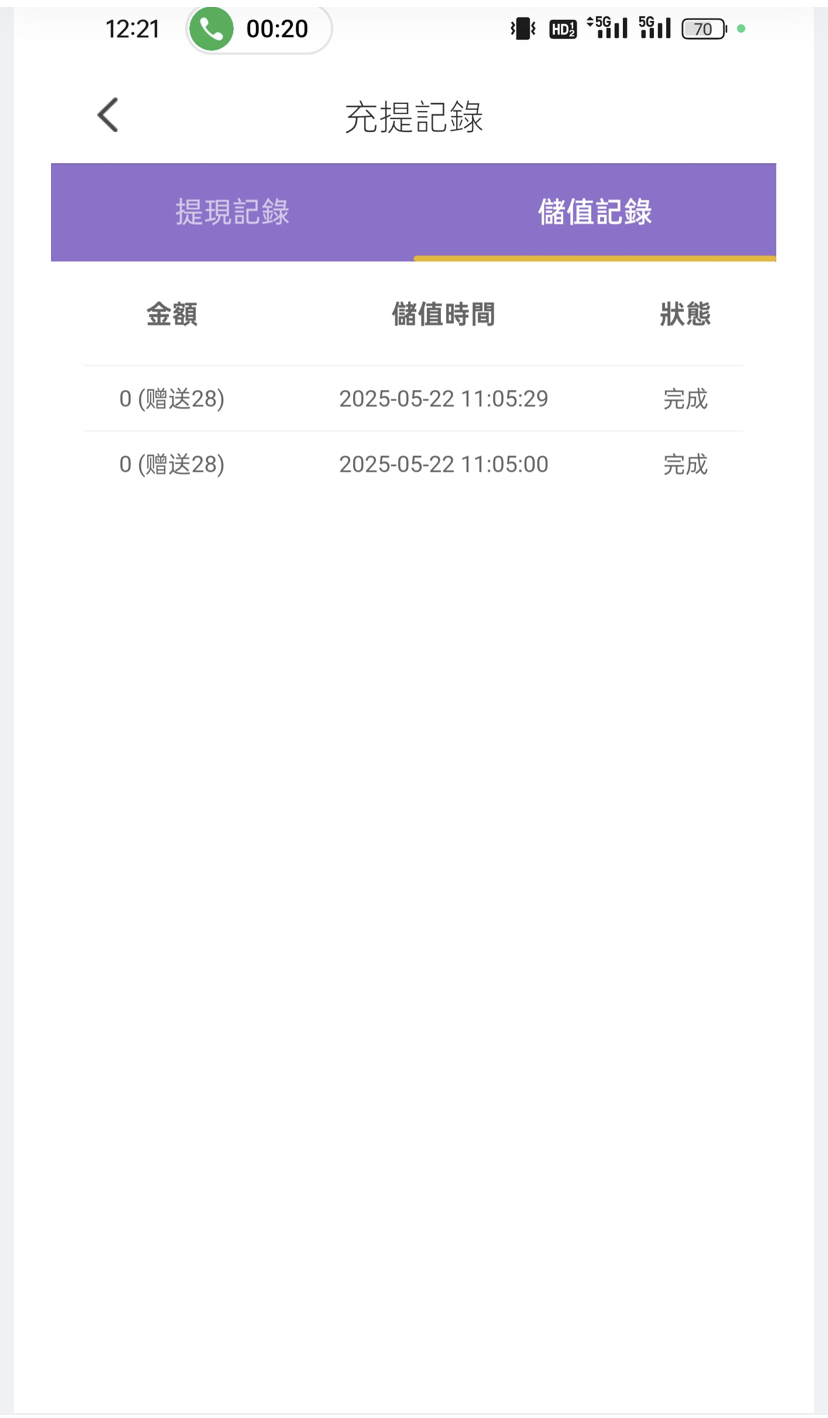Switch to the 提現記錄 tab

232,212
